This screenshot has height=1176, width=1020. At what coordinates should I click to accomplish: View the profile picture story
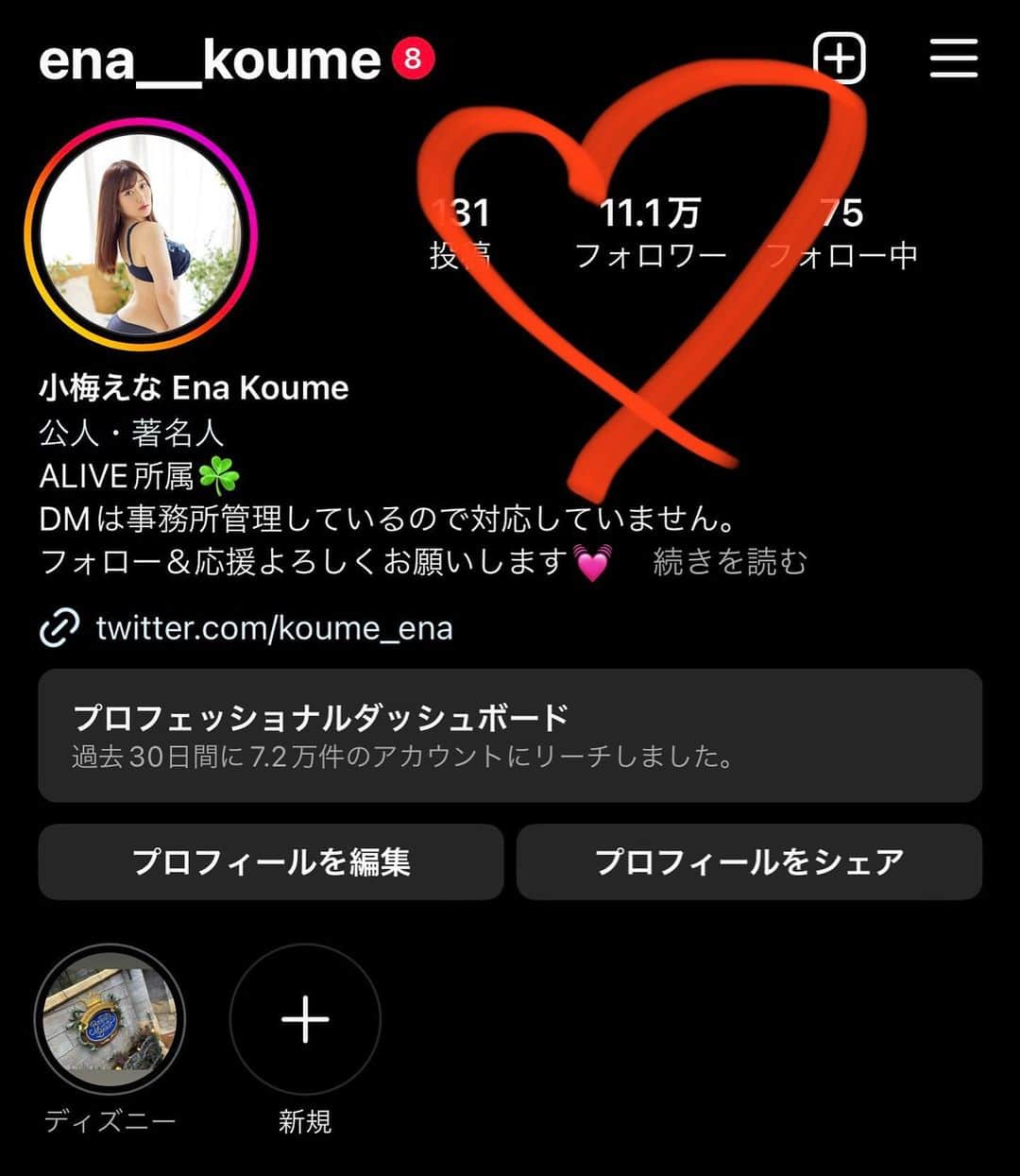point(141,234)
